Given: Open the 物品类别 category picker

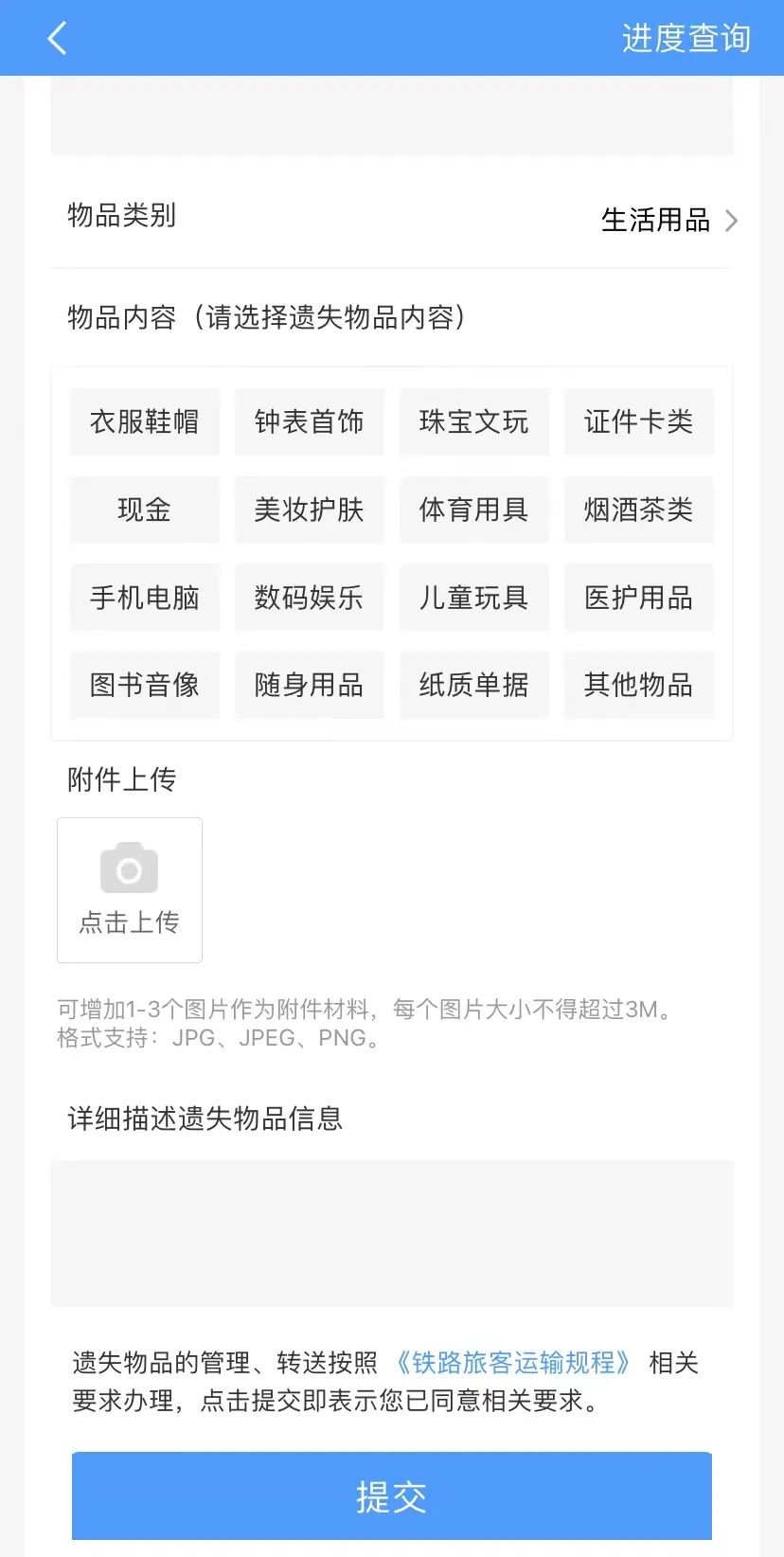Looking at the screenshot, I should tap(668, 221).
